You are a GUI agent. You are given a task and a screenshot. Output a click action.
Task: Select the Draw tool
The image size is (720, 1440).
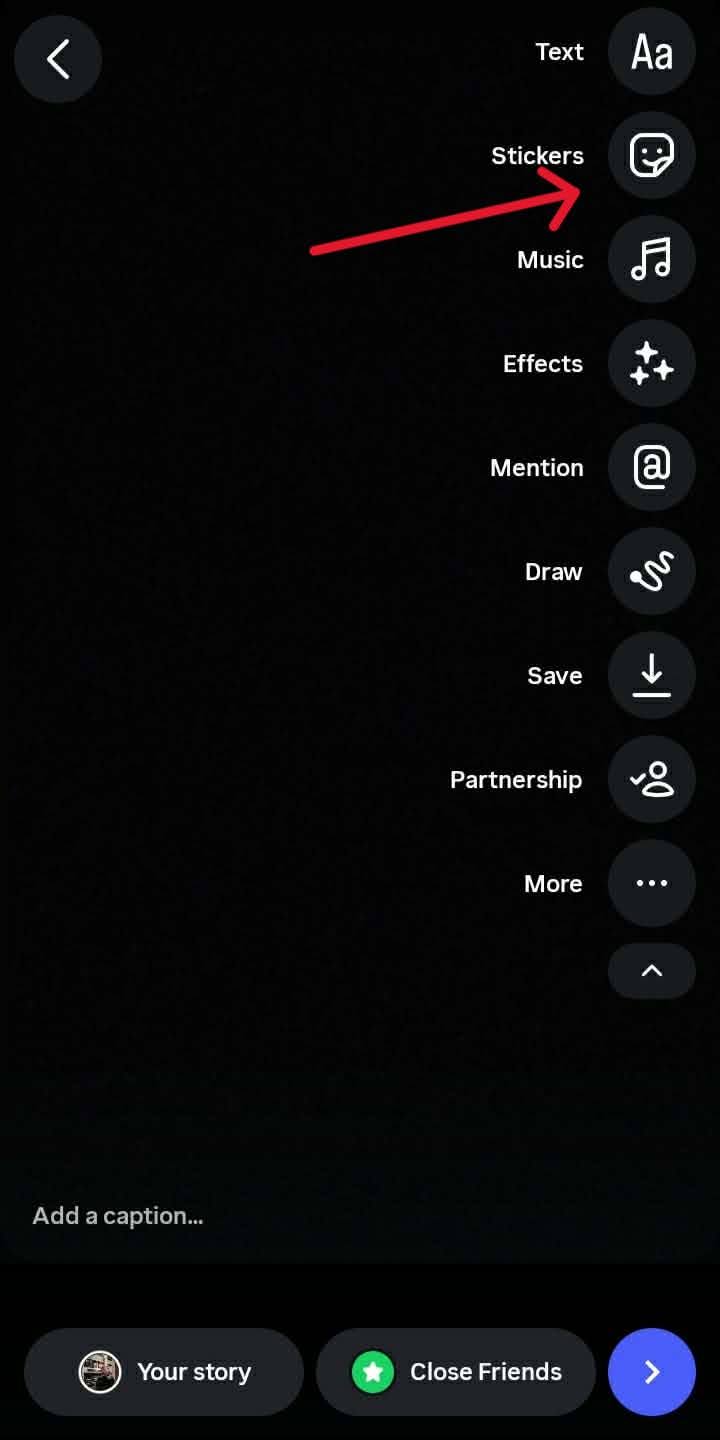tap(651, 572)
